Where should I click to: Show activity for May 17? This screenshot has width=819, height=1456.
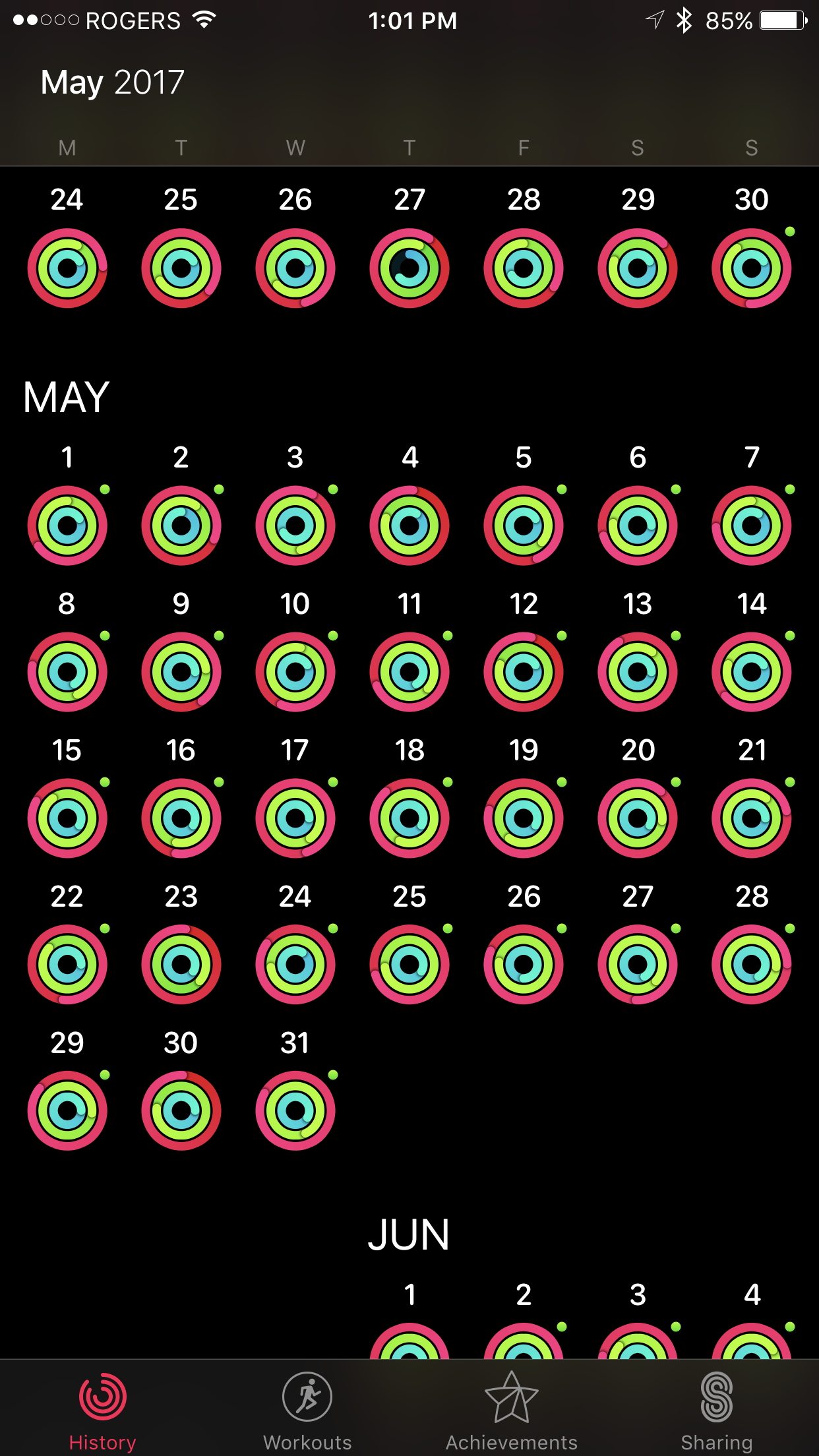tap(295, 818)
